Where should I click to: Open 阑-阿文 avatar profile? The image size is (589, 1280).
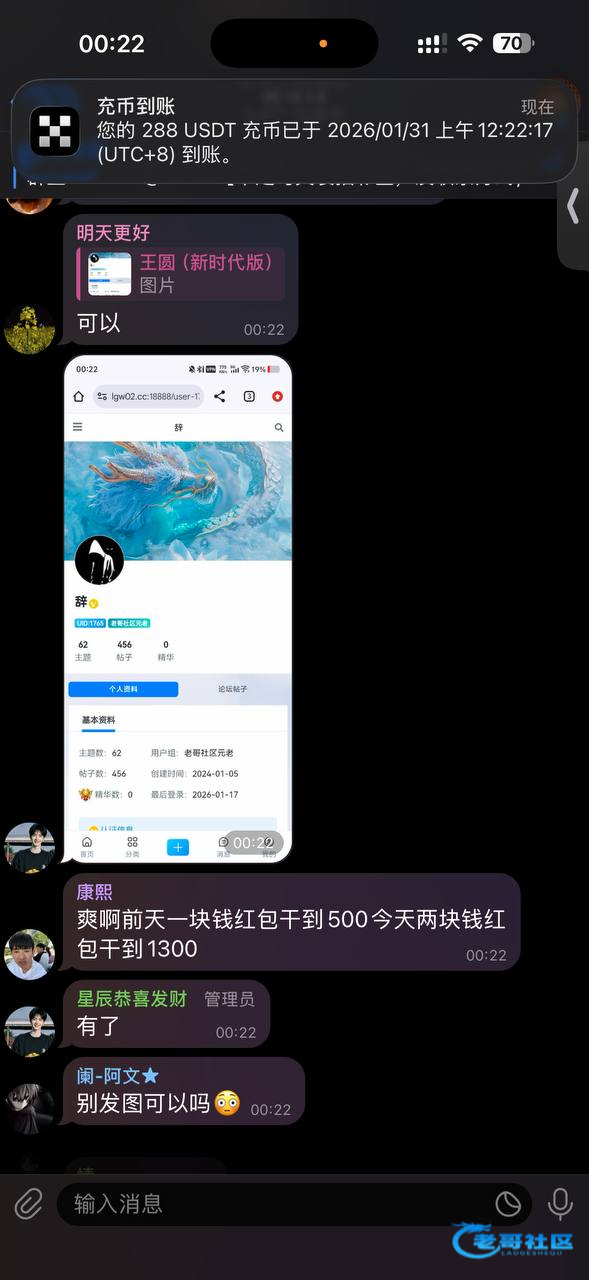[x=29, y=1107]
